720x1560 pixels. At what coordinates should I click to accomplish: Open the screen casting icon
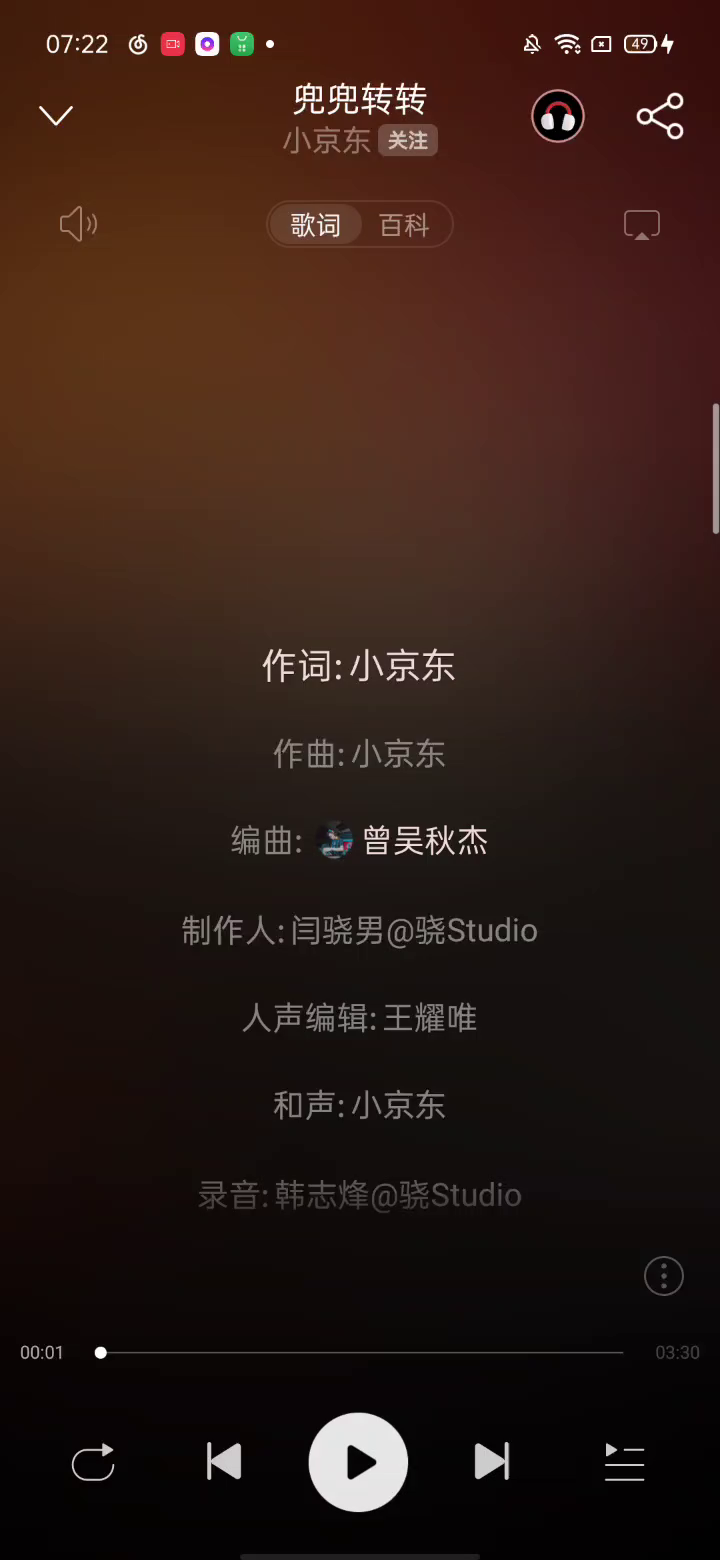click(642, 224)
